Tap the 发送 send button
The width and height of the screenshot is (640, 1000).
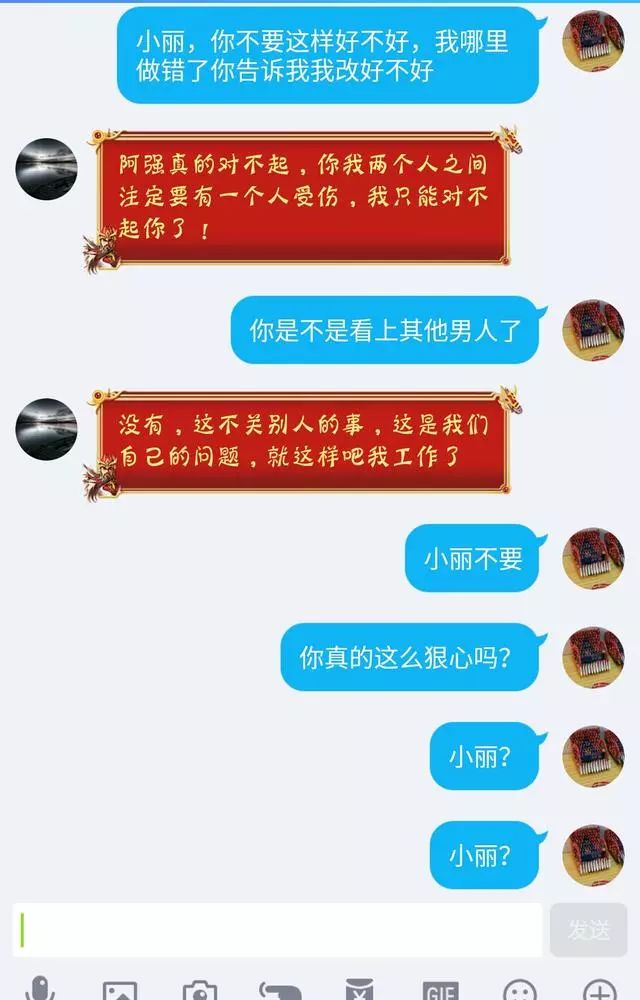coord(588,930)
